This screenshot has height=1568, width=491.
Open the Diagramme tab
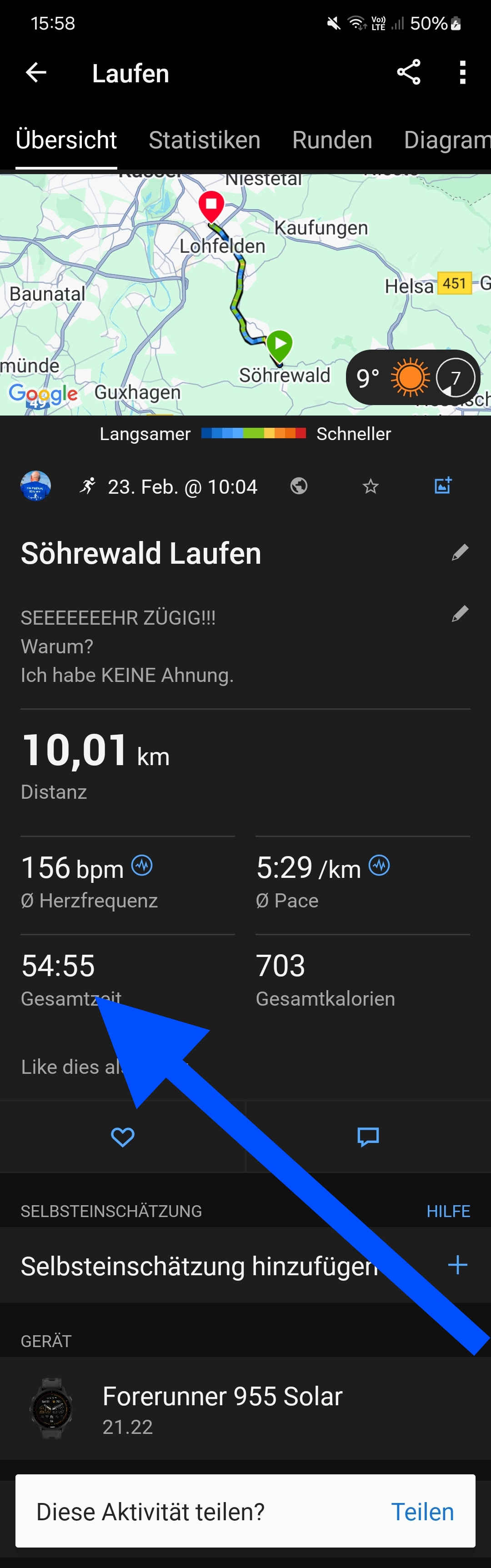(446, 140)
